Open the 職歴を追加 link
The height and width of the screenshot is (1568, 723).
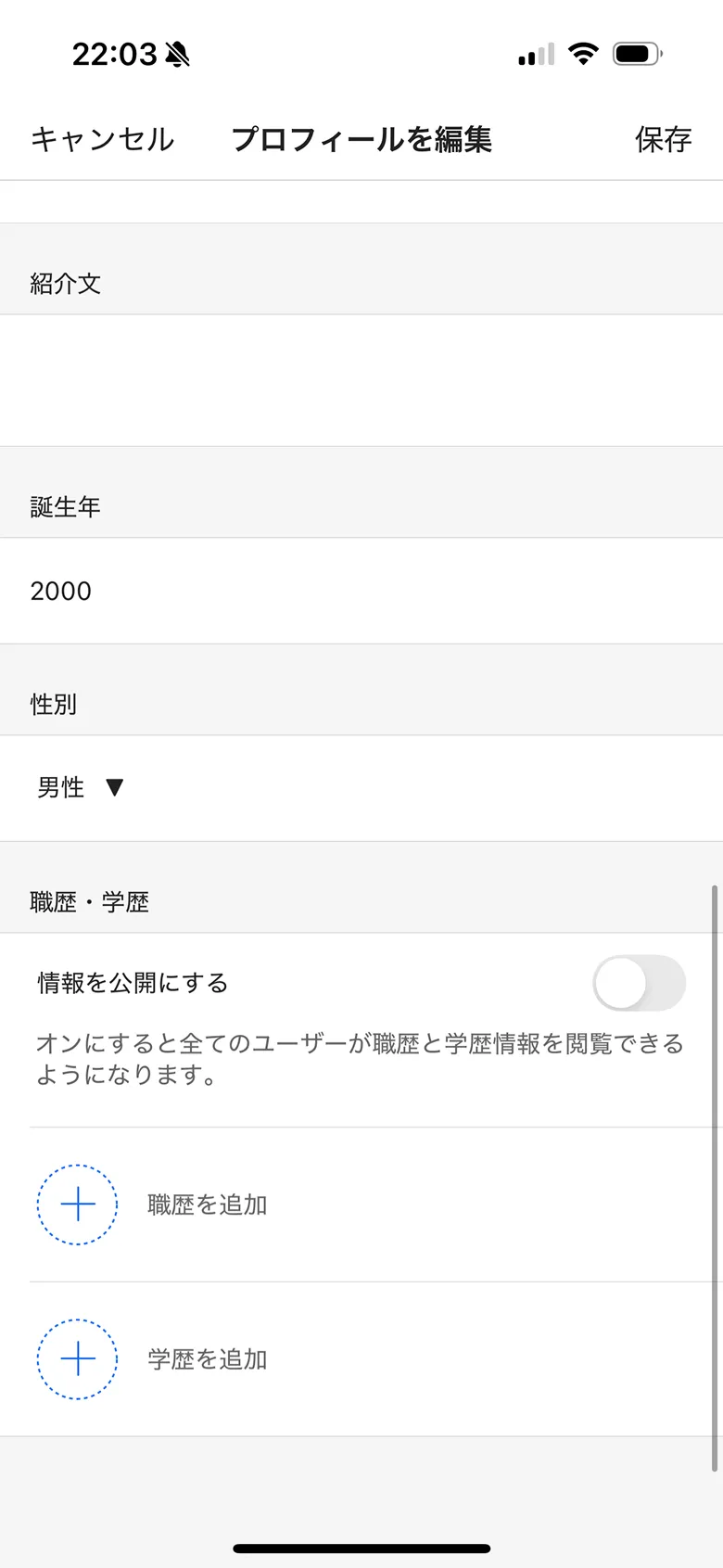coord(207,1205)
